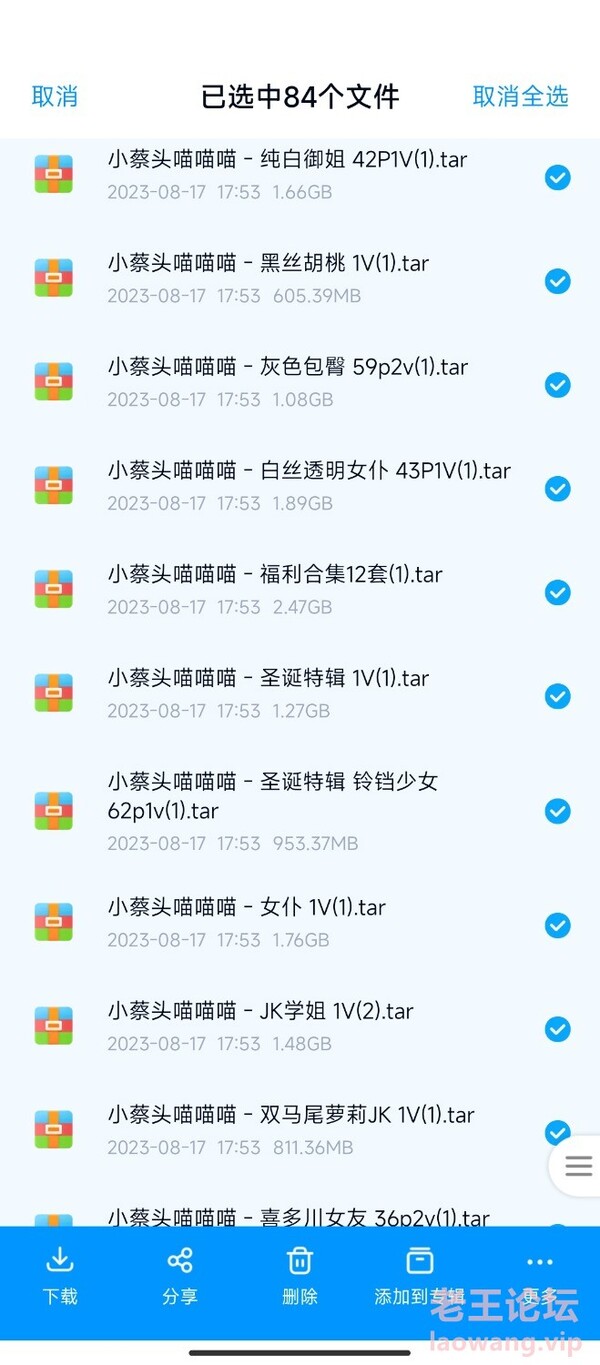Viewport: 600px width, 1365px height.
Task: Share the selected files
Action: [180, 1276]
